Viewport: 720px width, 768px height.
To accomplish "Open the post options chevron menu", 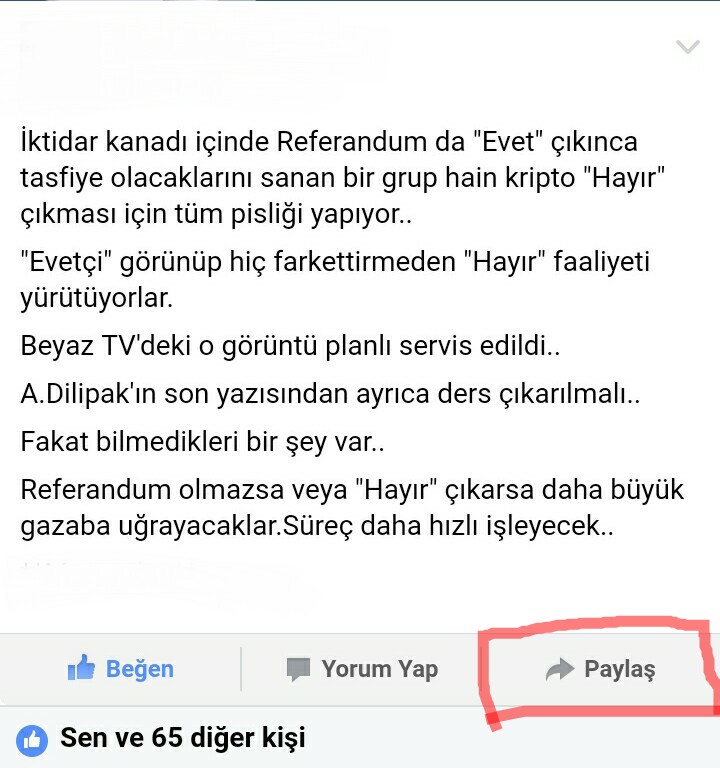I will (x=687, y=47).
